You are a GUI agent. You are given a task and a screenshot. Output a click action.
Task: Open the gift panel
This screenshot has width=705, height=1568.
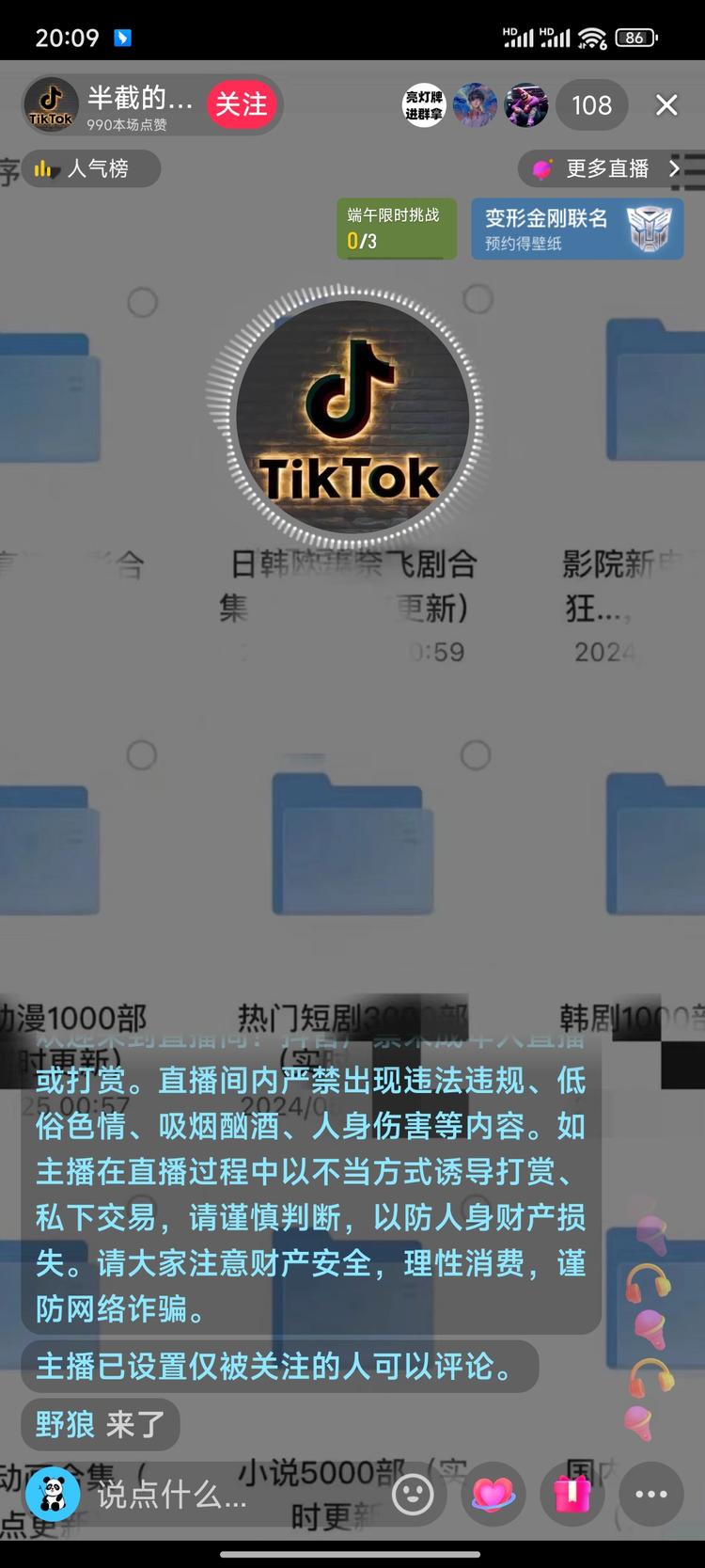click(x=572, y=1494)
